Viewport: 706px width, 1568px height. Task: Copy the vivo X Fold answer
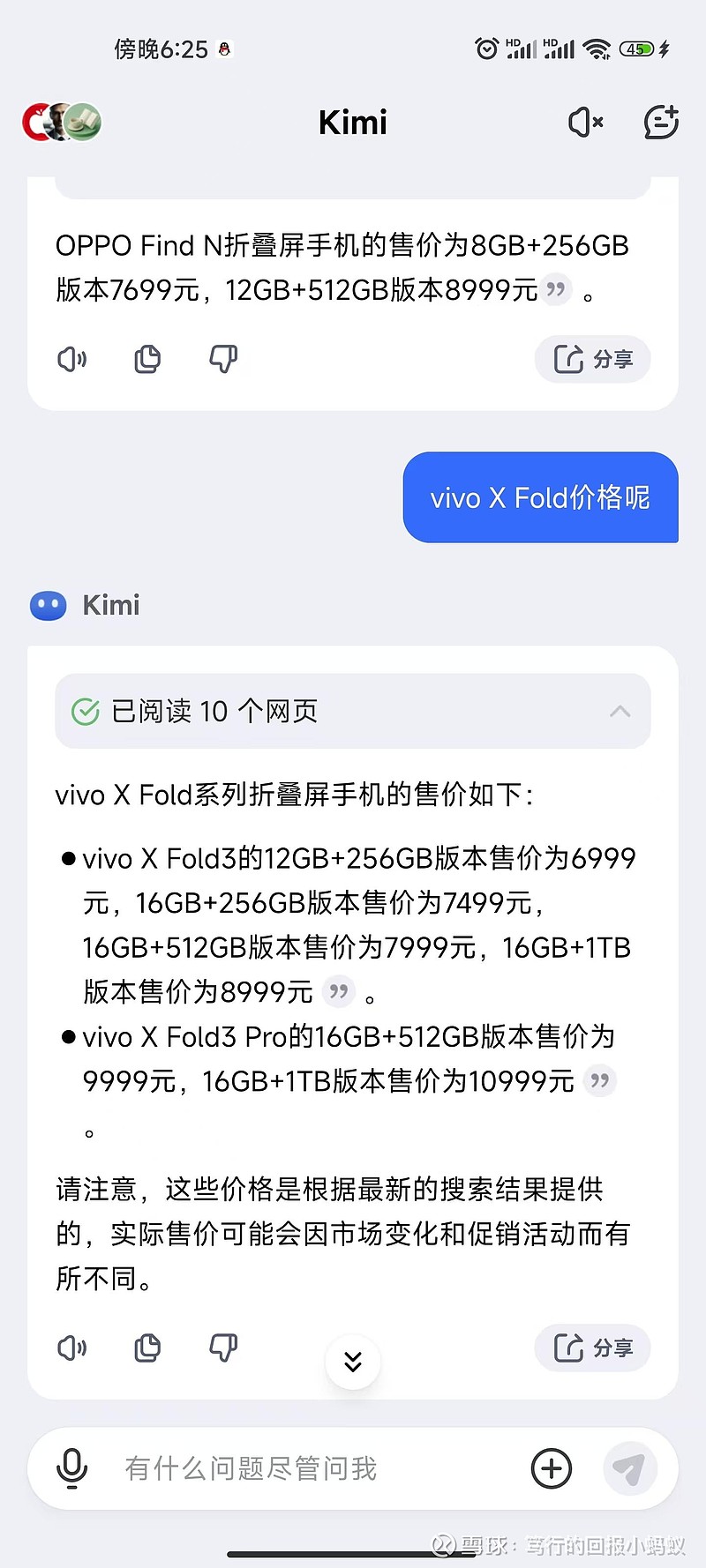pyautogui.click(x=147, y=1348)
